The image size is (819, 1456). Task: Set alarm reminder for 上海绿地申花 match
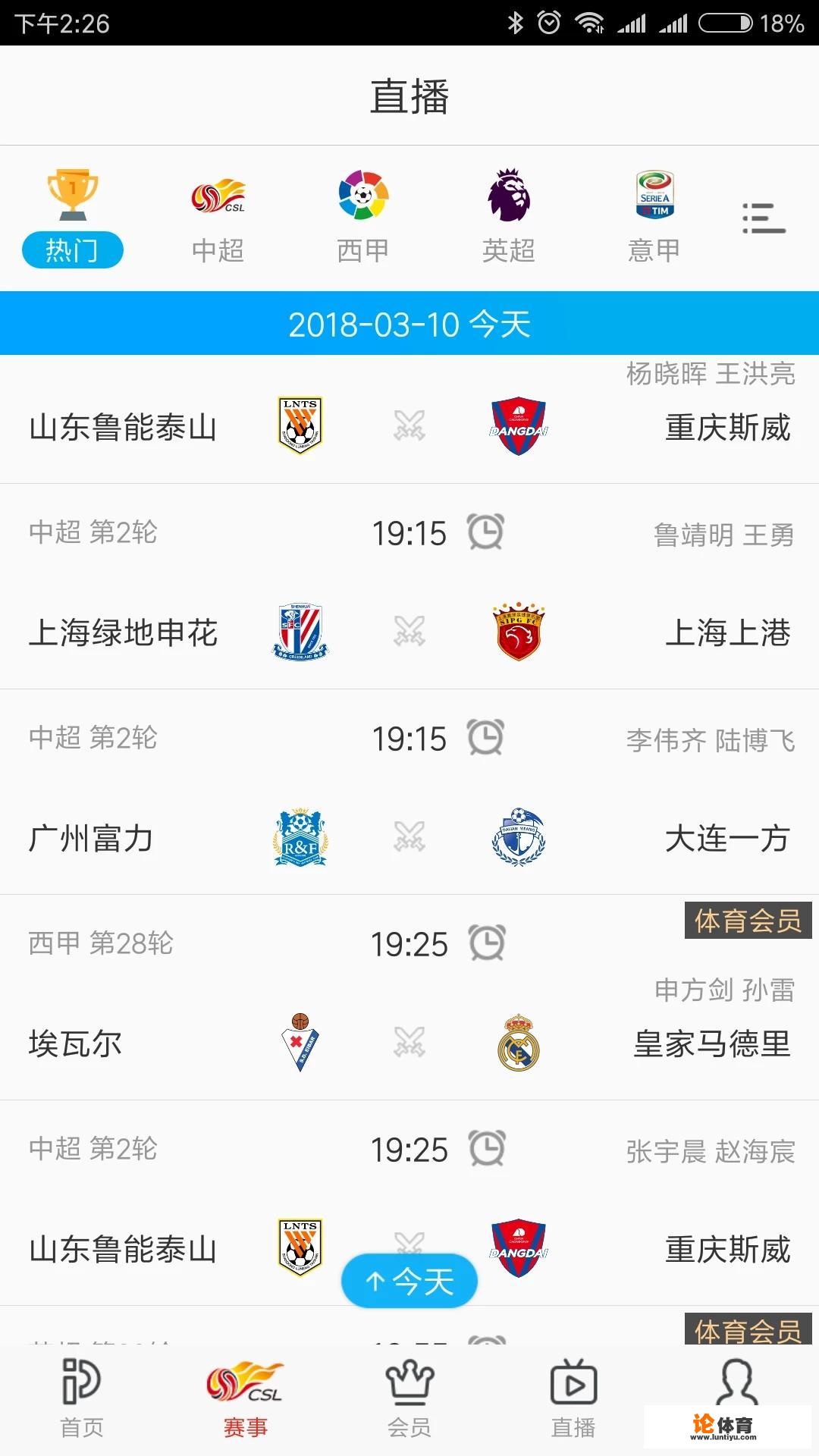tap(485, 532)
